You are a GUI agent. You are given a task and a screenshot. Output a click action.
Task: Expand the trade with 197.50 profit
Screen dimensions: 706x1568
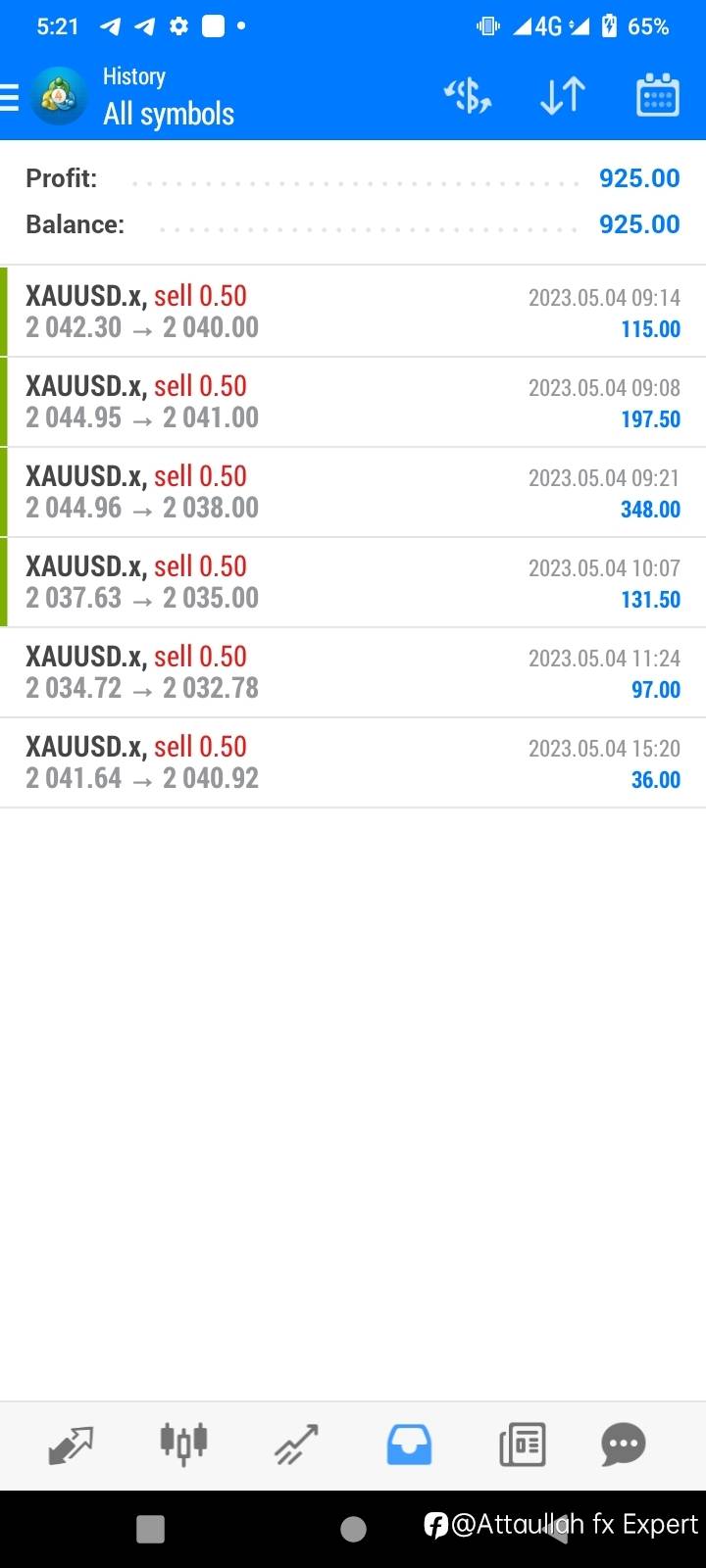point(353,402)
